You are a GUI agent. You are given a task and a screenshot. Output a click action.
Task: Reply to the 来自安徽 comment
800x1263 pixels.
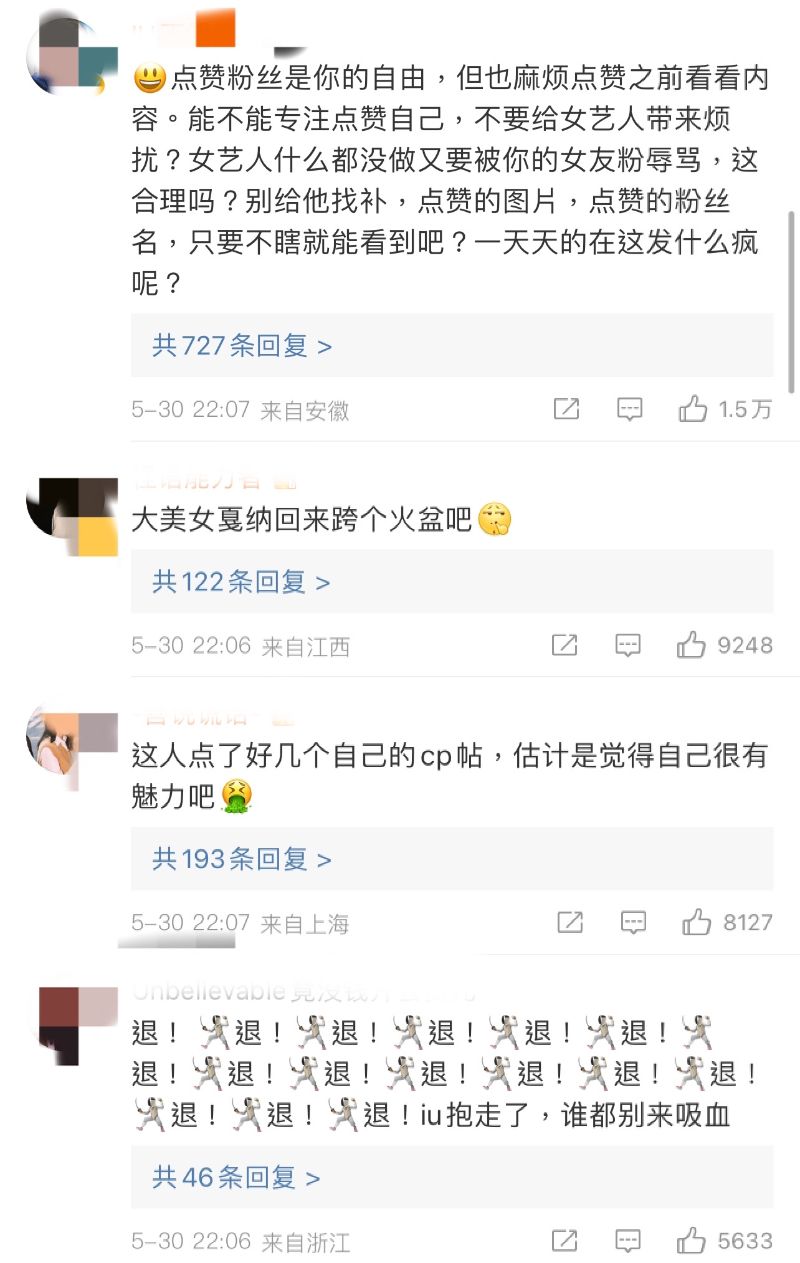pyautogui.click(x=629, y=409)
